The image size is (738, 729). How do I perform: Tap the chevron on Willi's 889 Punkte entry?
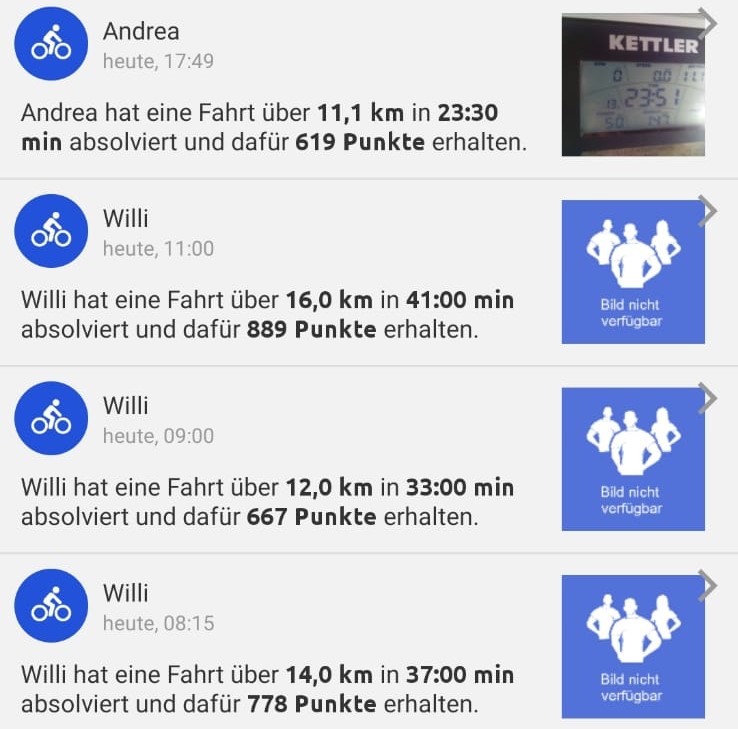coord(708,210)
